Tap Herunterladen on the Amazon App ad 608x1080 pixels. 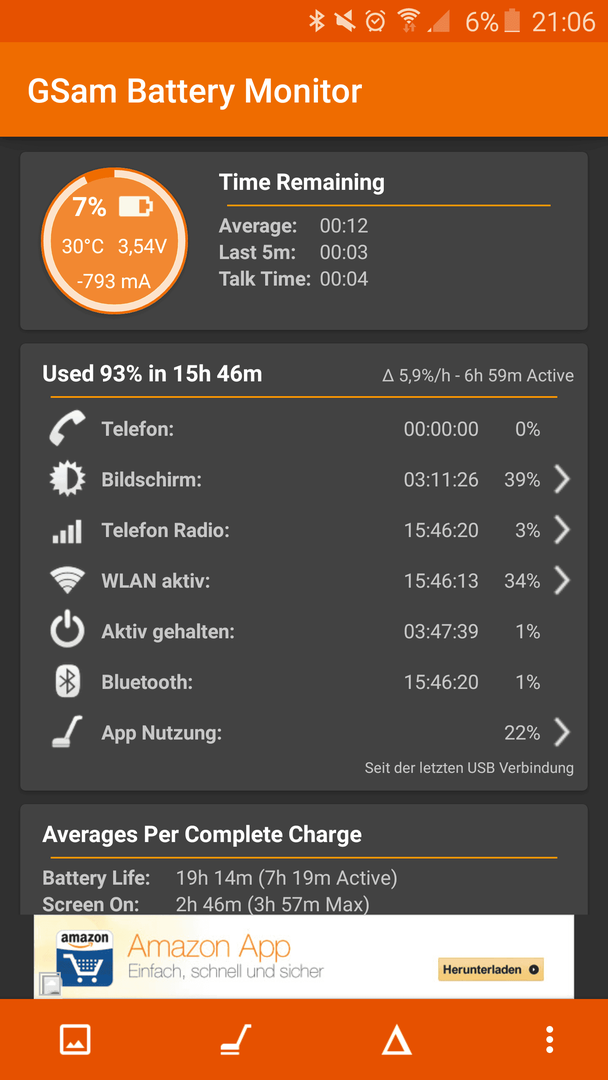point(490,969)
